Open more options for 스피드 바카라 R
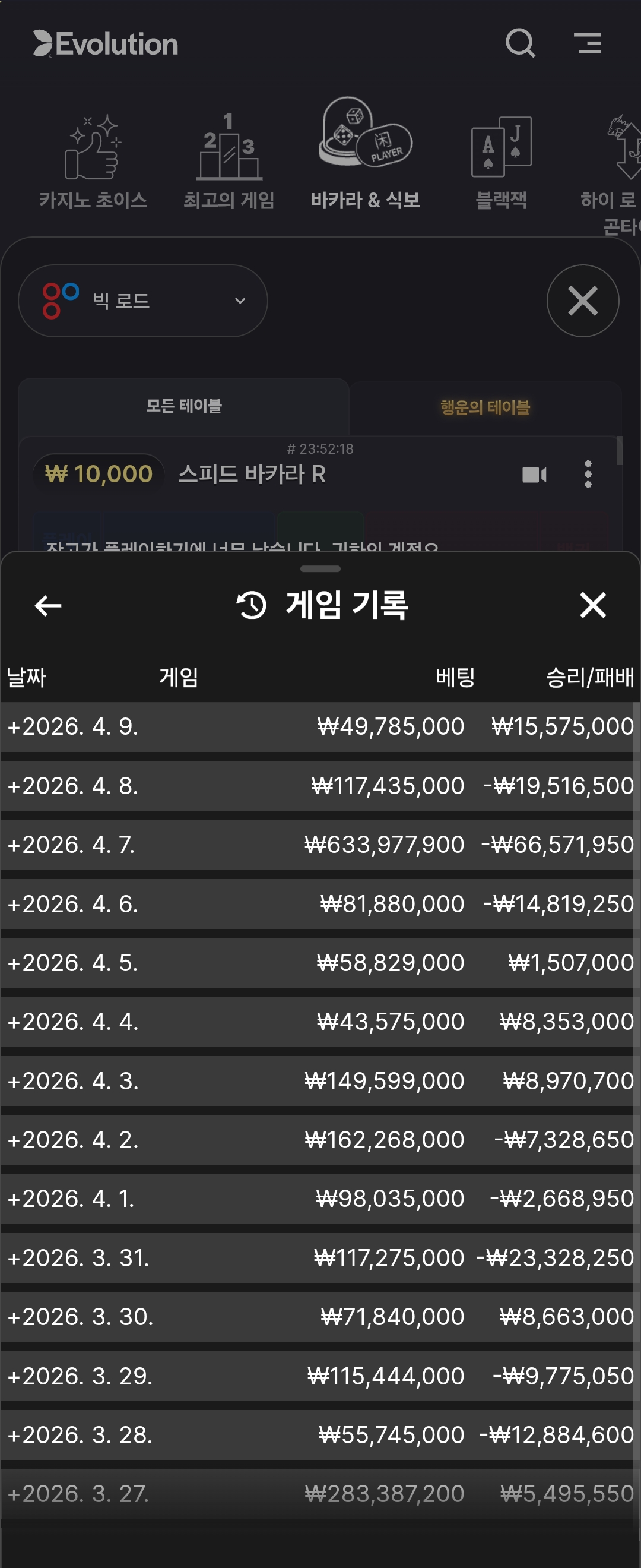Viewport: 641px width, 1568px height. tap(588, 474)
